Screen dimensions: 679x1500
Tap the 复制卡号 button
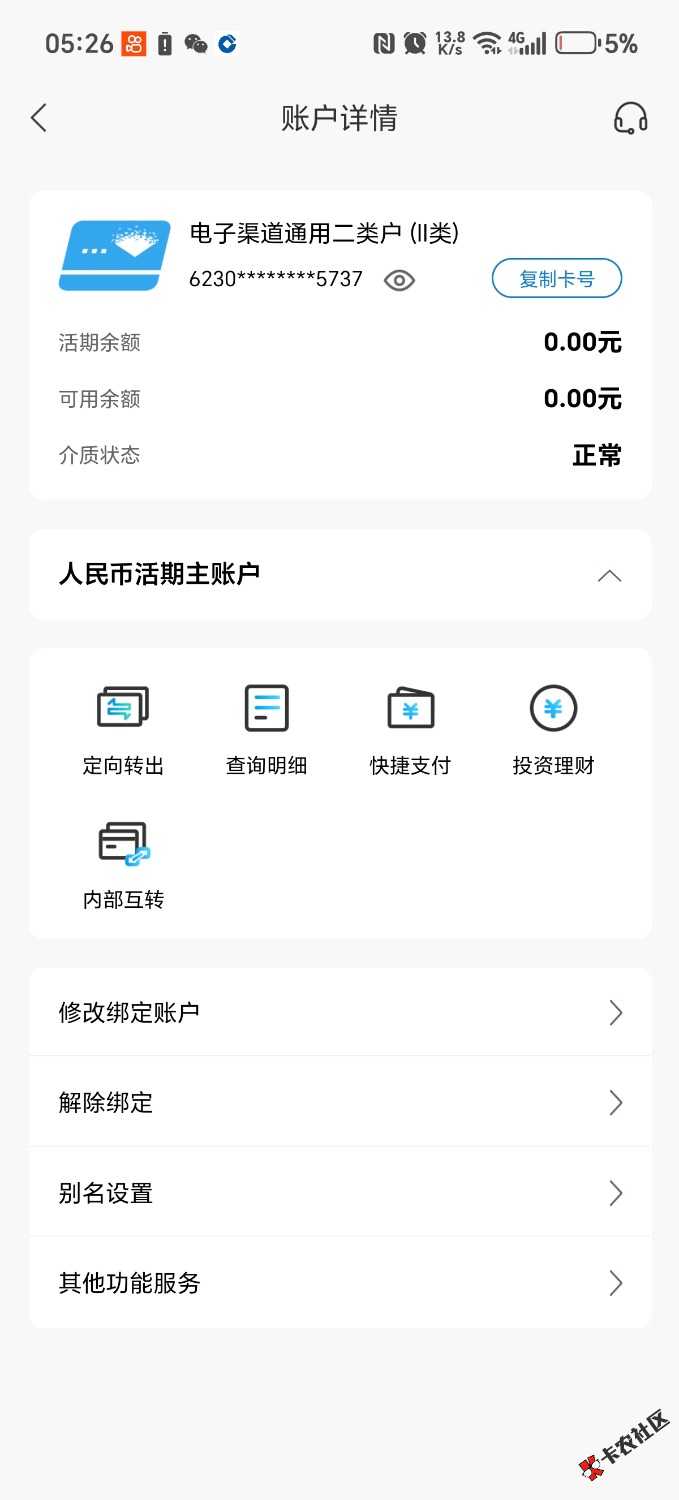pyautogui.click(x=556, y=279)
